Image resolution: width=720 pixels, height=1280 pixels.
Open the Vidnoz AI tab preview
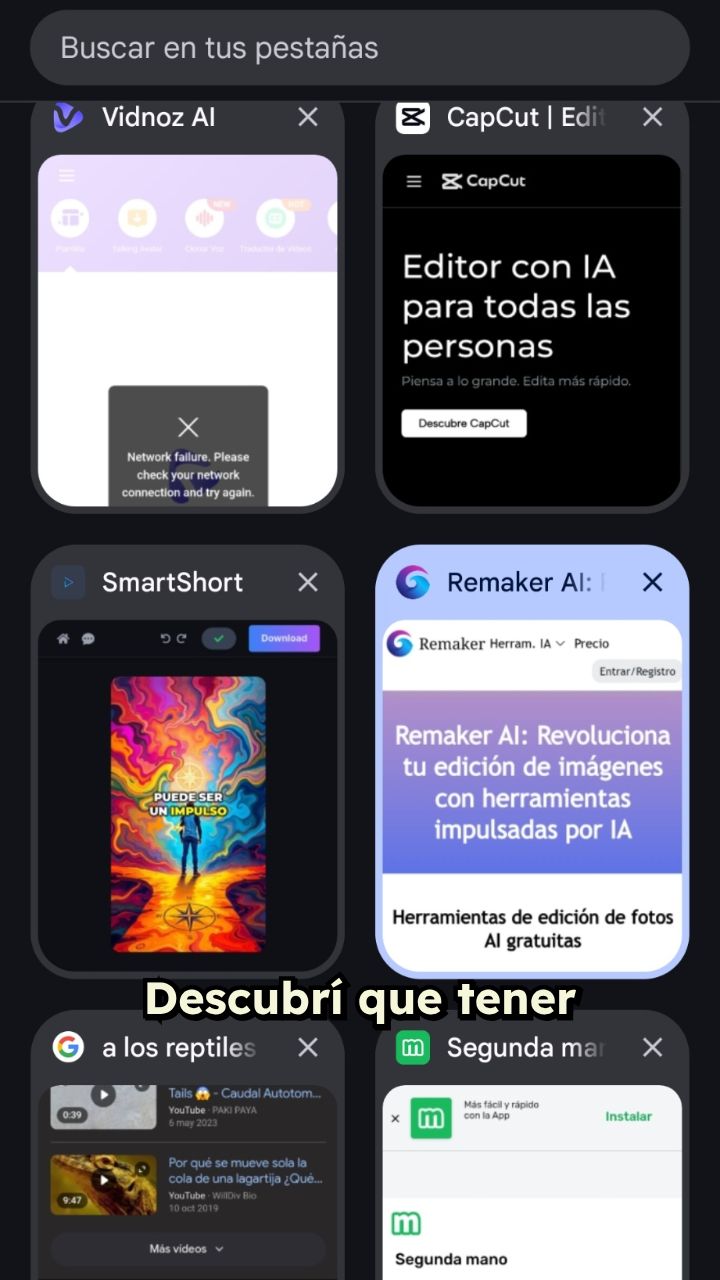(187, 330)
